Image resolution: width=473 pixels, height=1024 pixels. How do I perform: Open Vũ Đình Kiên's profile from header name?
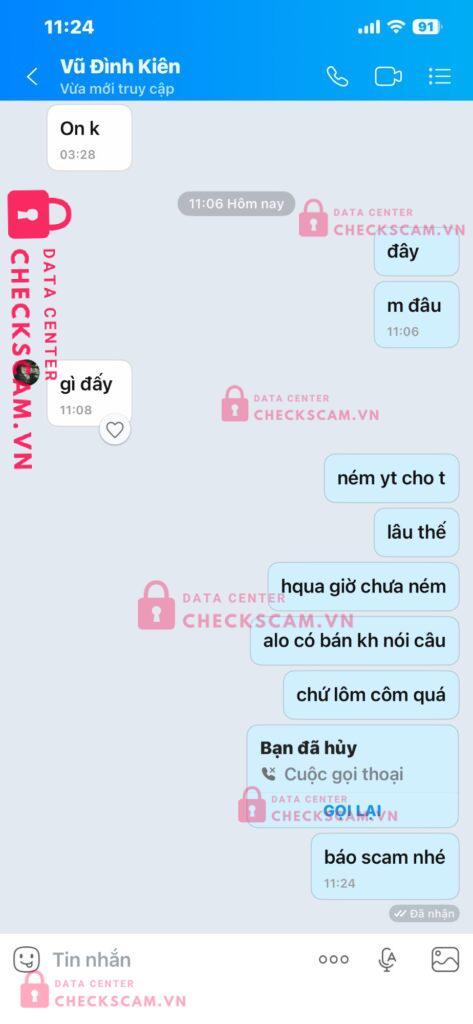120,67
